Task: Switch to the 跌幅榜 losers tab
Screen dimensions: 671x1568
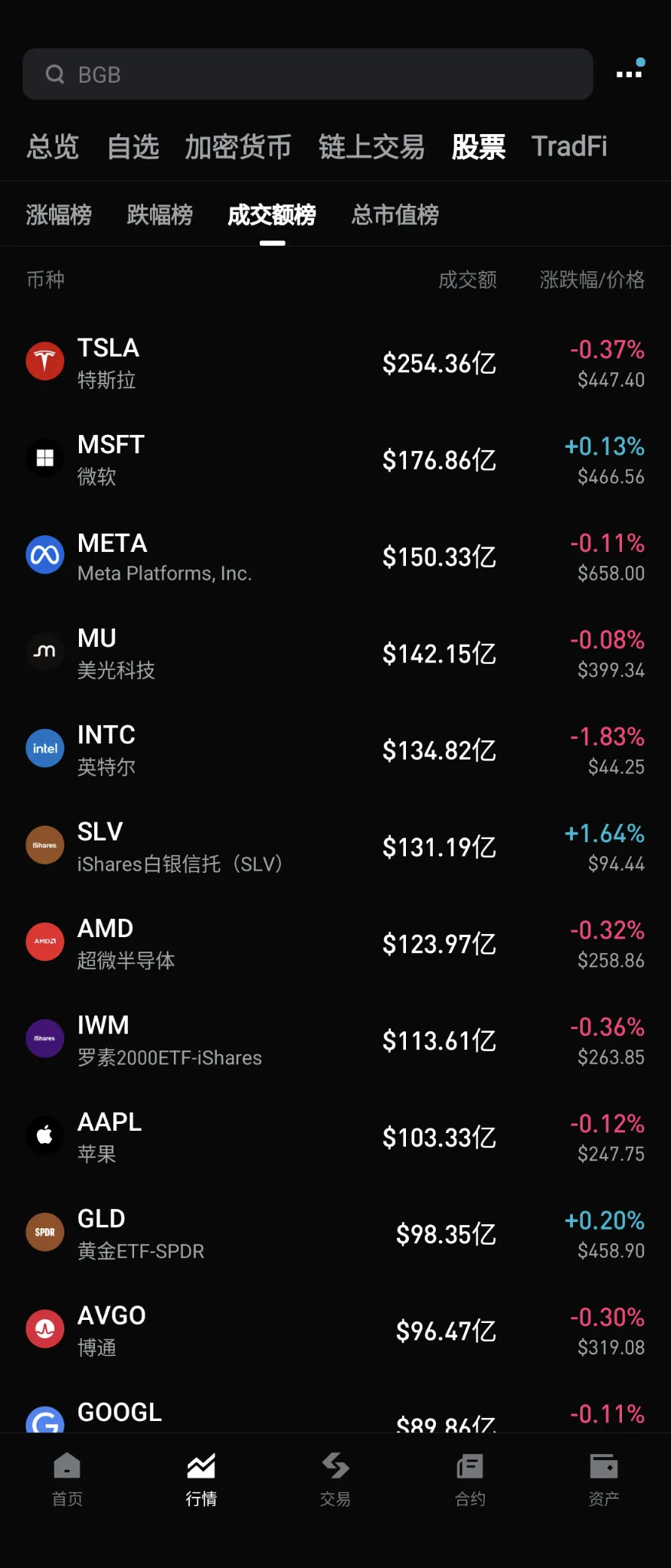Action: pyautogui.click(x=159, y=215)
